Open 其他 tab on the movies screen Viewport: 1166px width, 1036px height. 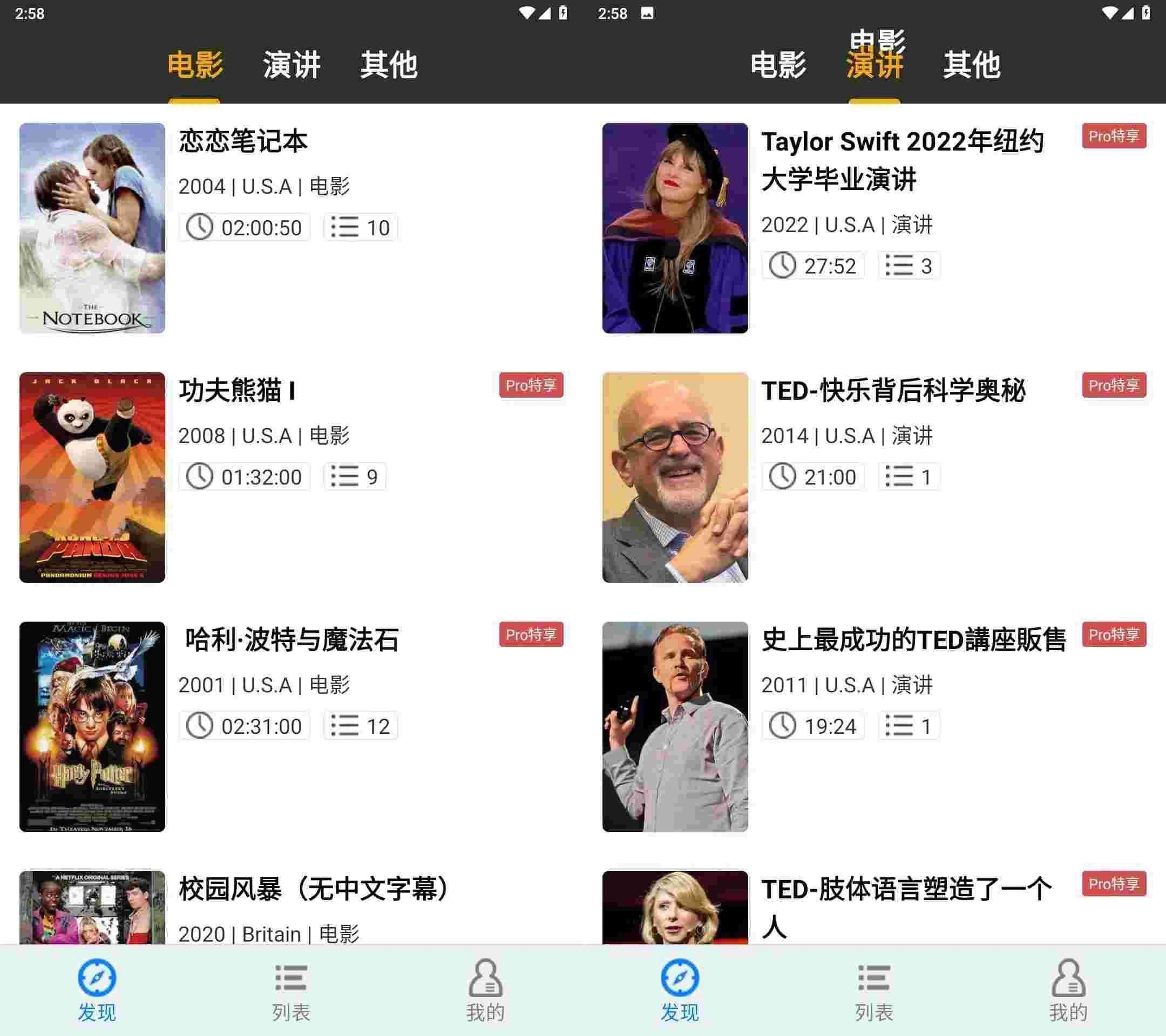(x=389, y=64)
